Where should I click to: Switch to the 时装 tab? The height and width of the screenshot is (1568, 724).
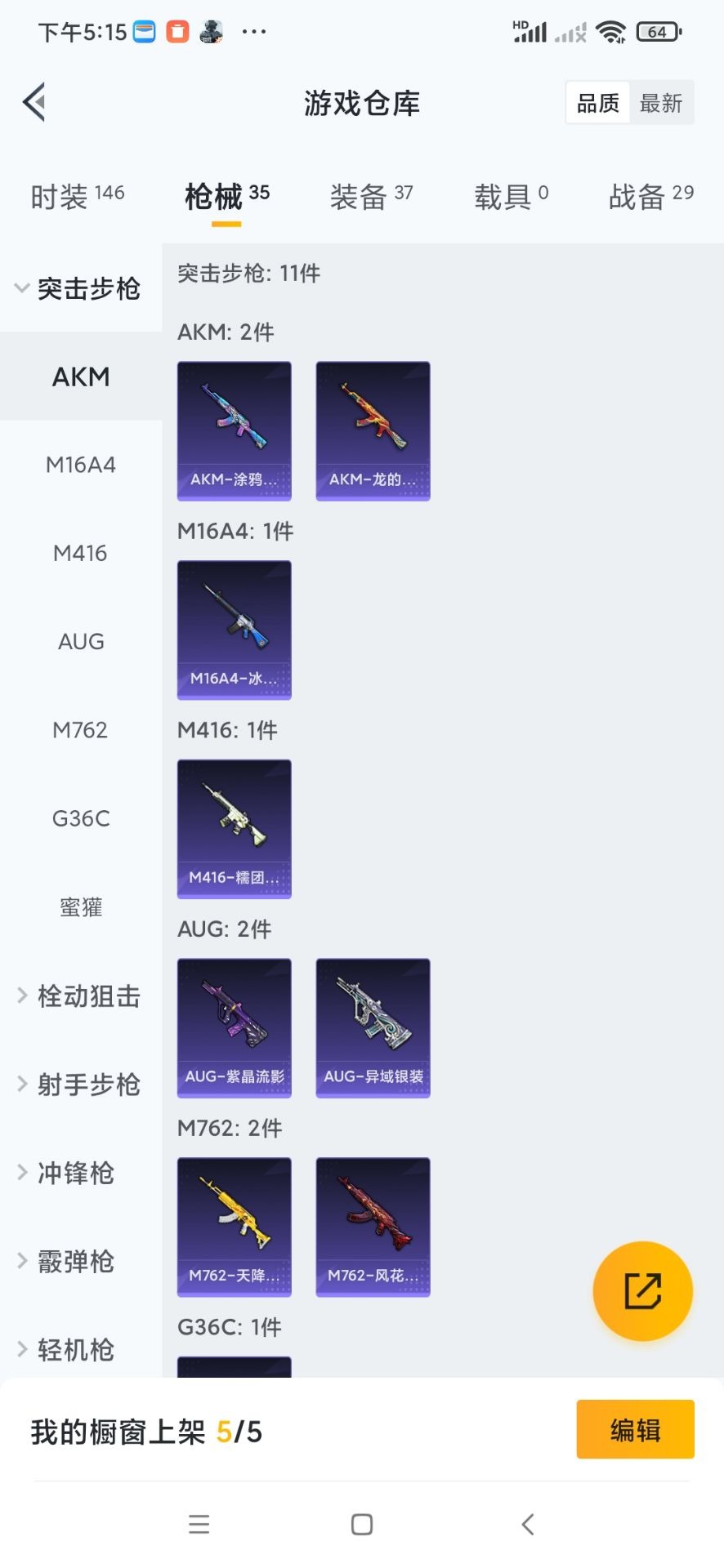77,196
